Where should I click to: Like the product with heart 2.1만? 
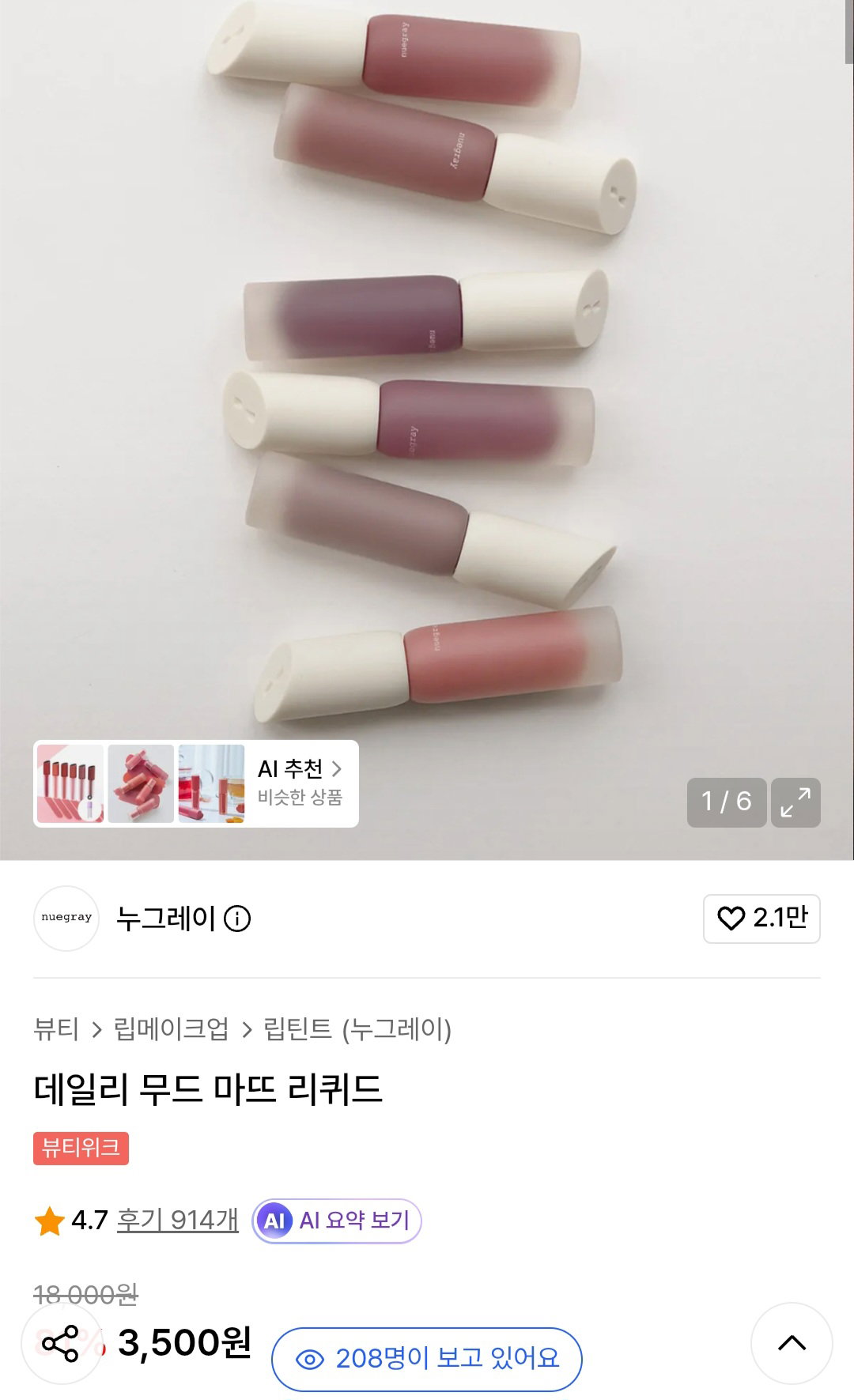pos(761,919)
